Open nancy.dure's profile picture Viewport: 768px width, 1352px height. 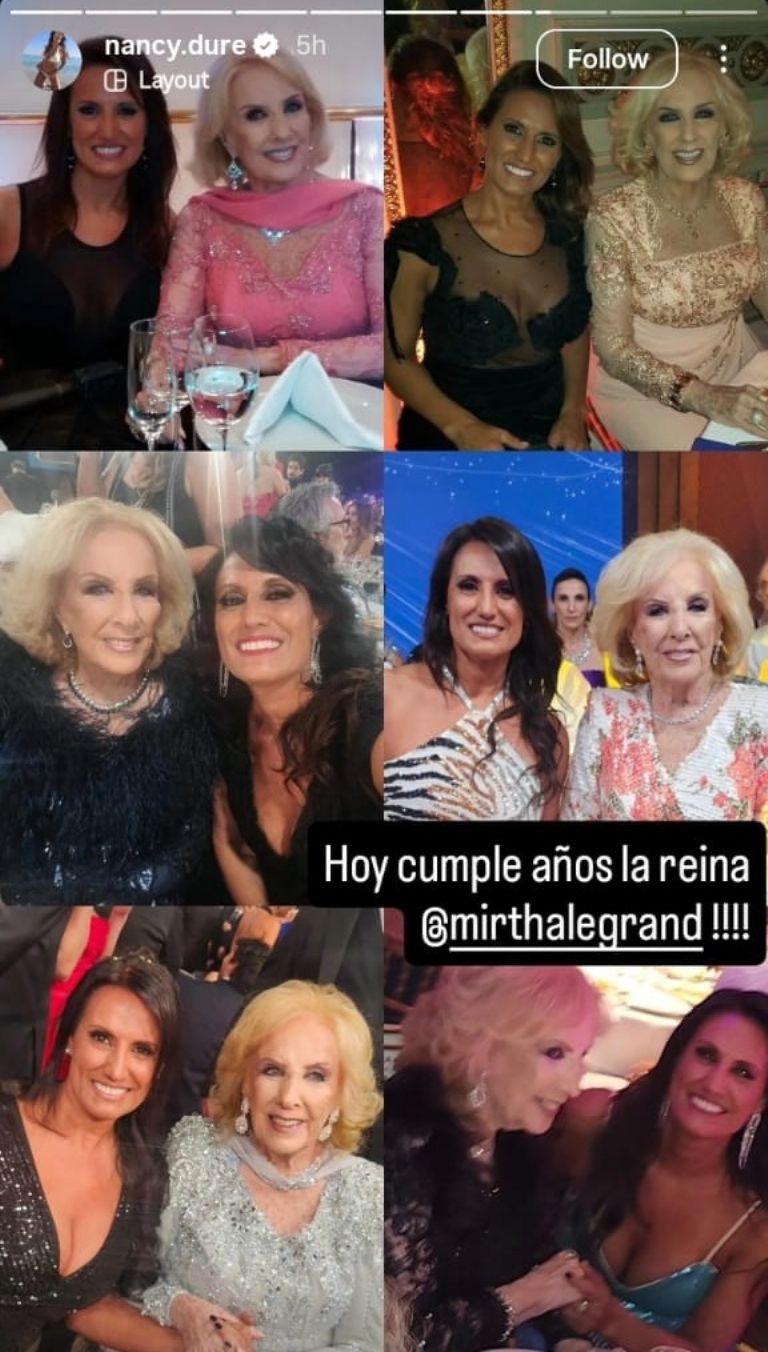pos(51,60)
